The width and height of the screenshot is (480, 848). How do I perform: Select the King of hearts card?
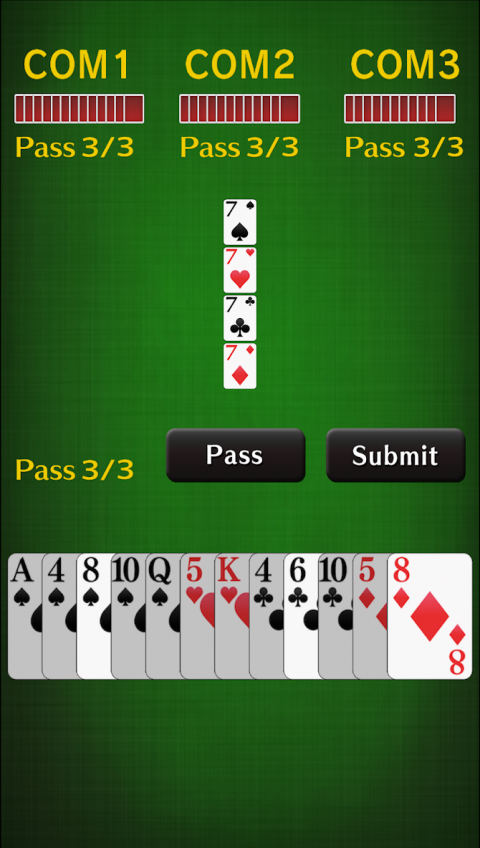tap(232, 616)
